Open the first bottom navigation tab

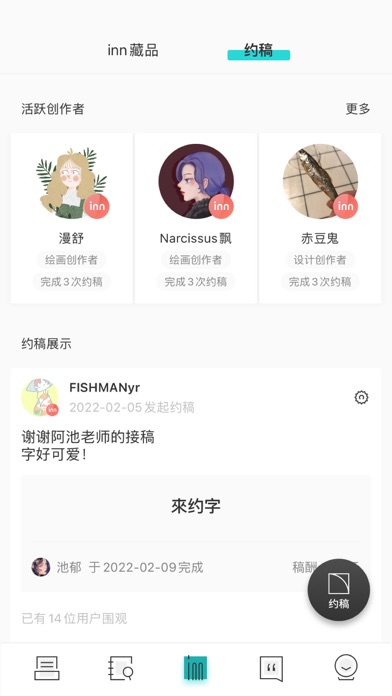click(47, 668)
